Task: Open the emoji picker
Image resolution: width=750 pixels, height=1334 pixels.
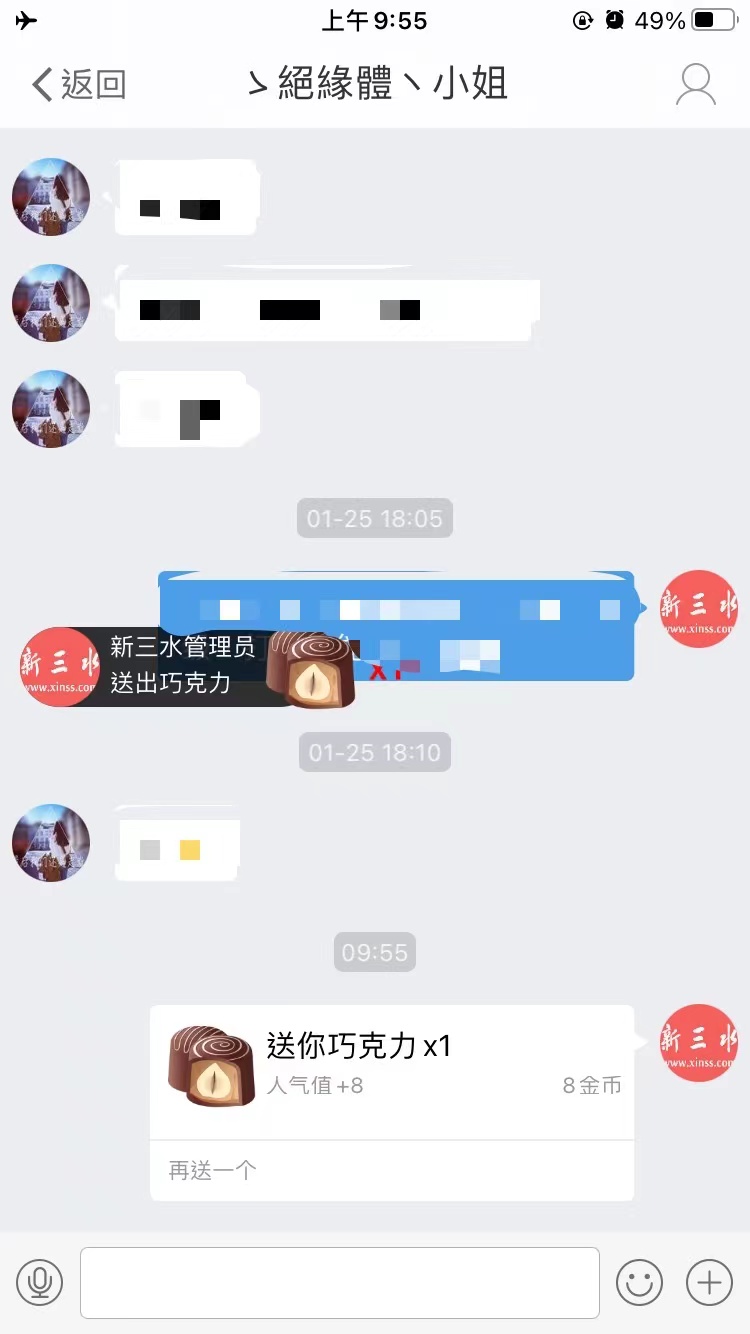Action: click(639, 1282)
